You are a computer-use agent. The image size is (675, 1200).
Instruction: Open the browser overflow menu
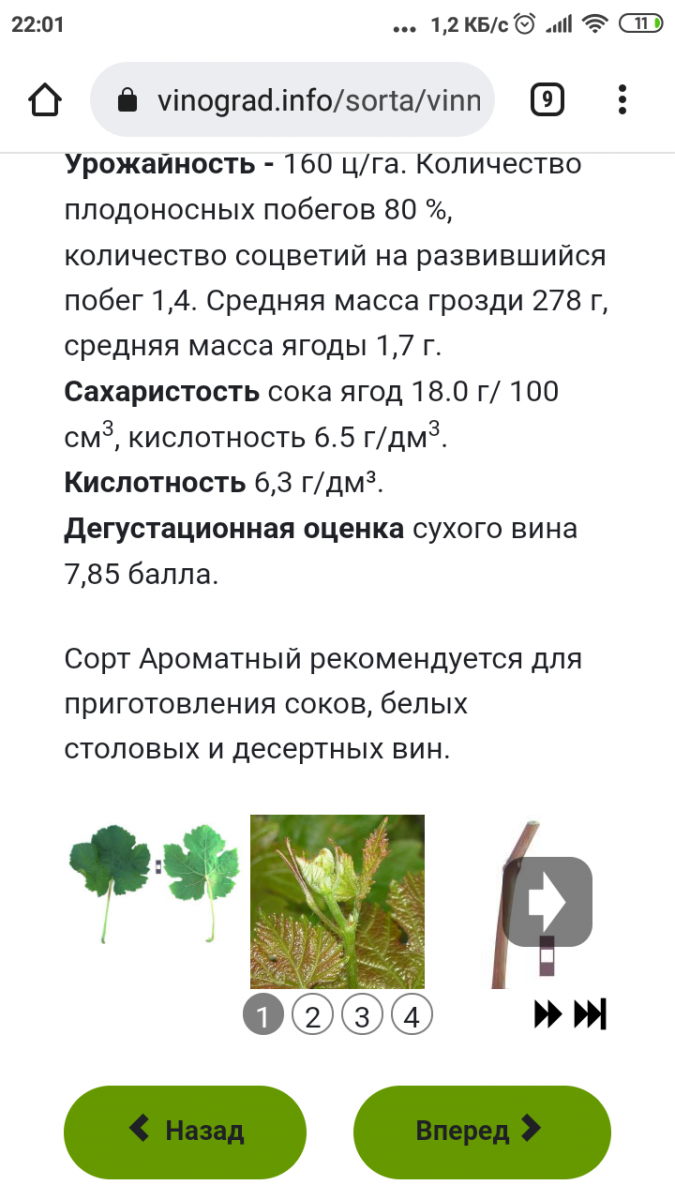pos(622,100)
